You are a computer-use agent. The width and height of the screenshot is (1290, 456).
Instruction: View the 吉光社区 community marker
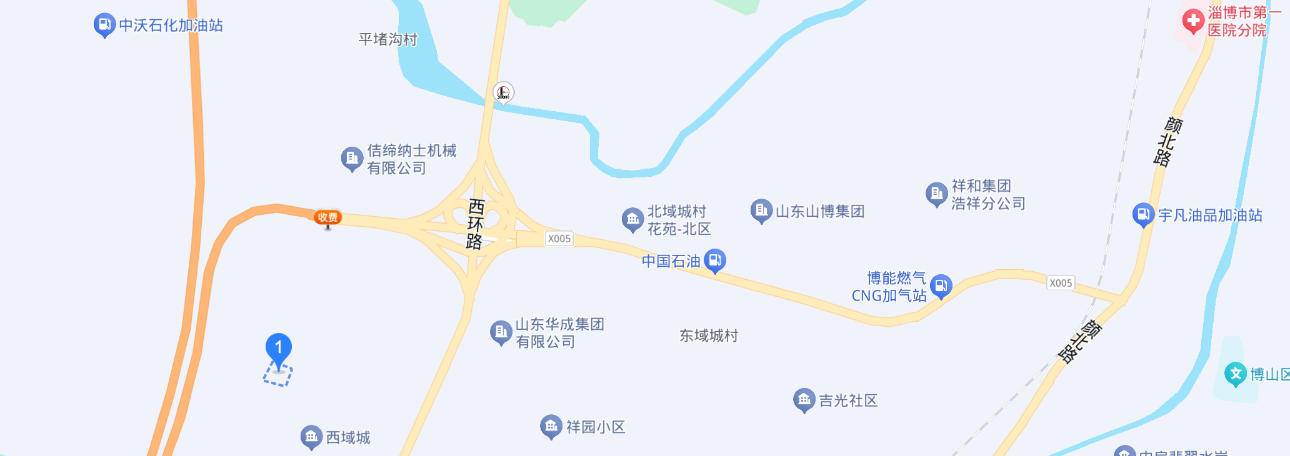coord(804,400)
